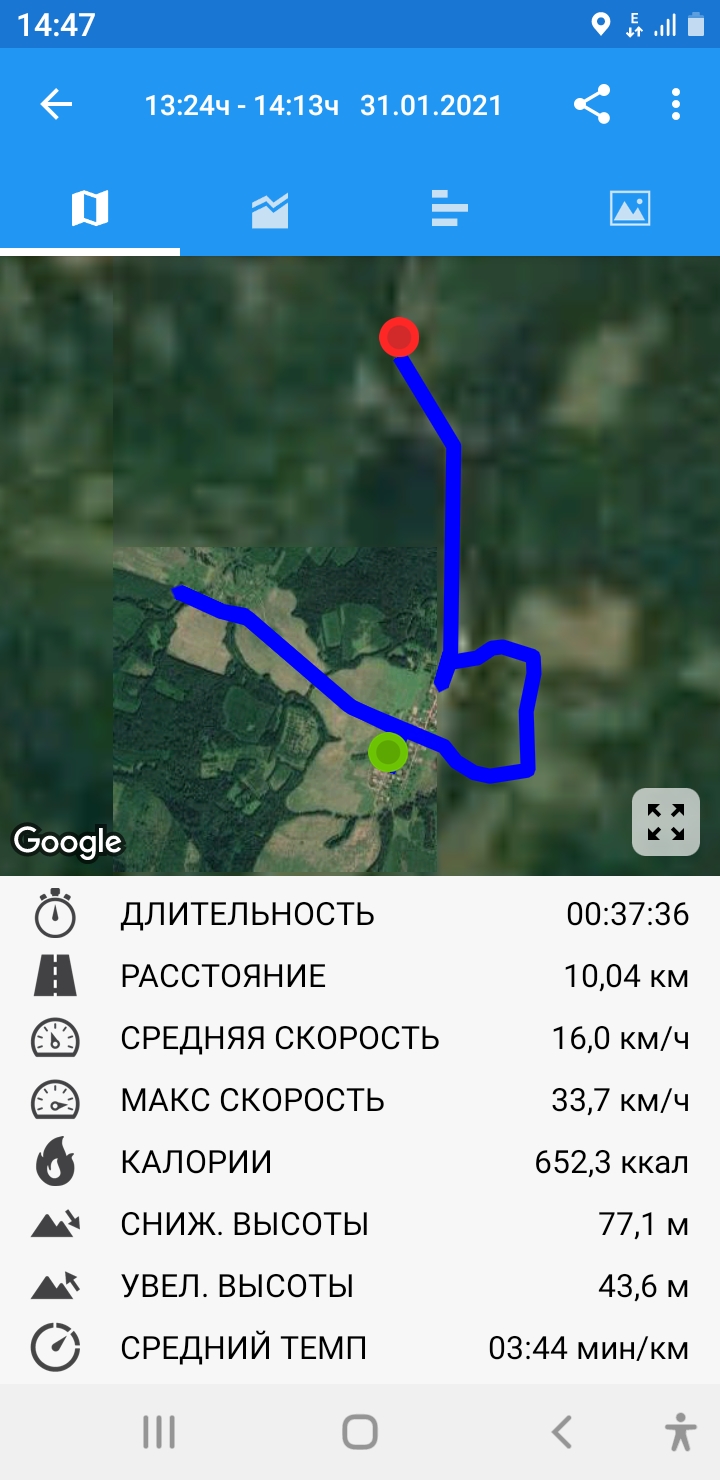Switch to the charts tab
The image size is (720, 1480).
pos(270,209)
